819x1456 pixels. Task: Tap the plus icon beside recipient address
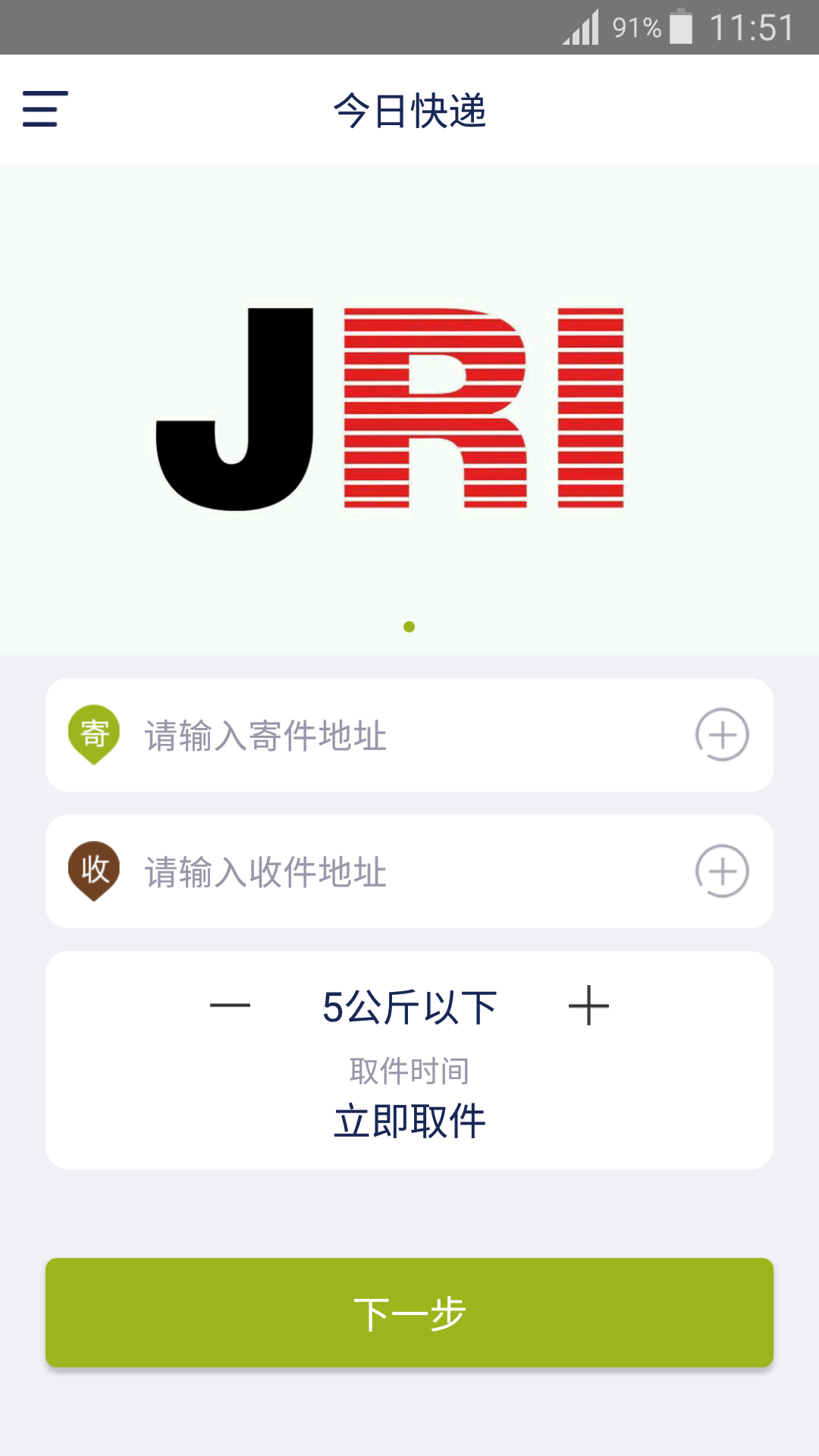[x=722, y=871]
